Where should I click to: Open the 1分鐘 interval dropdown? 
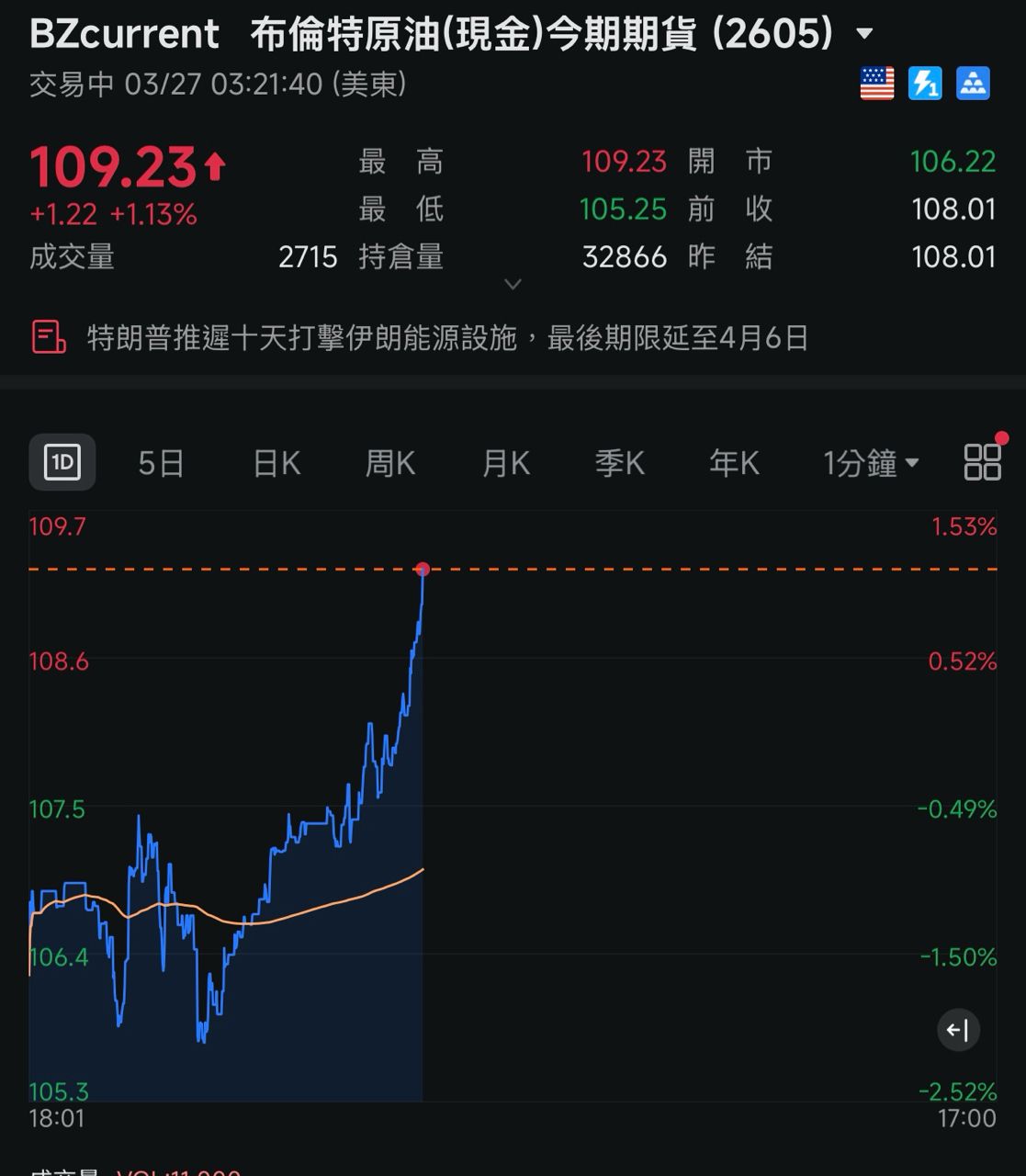coord(870,463)
